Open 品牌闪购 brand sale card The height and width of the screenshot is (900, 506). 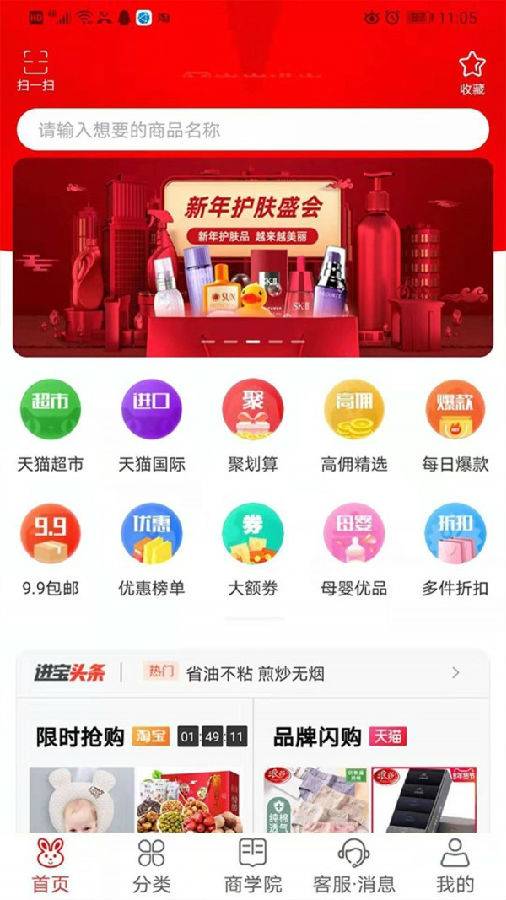pos(372,766)
